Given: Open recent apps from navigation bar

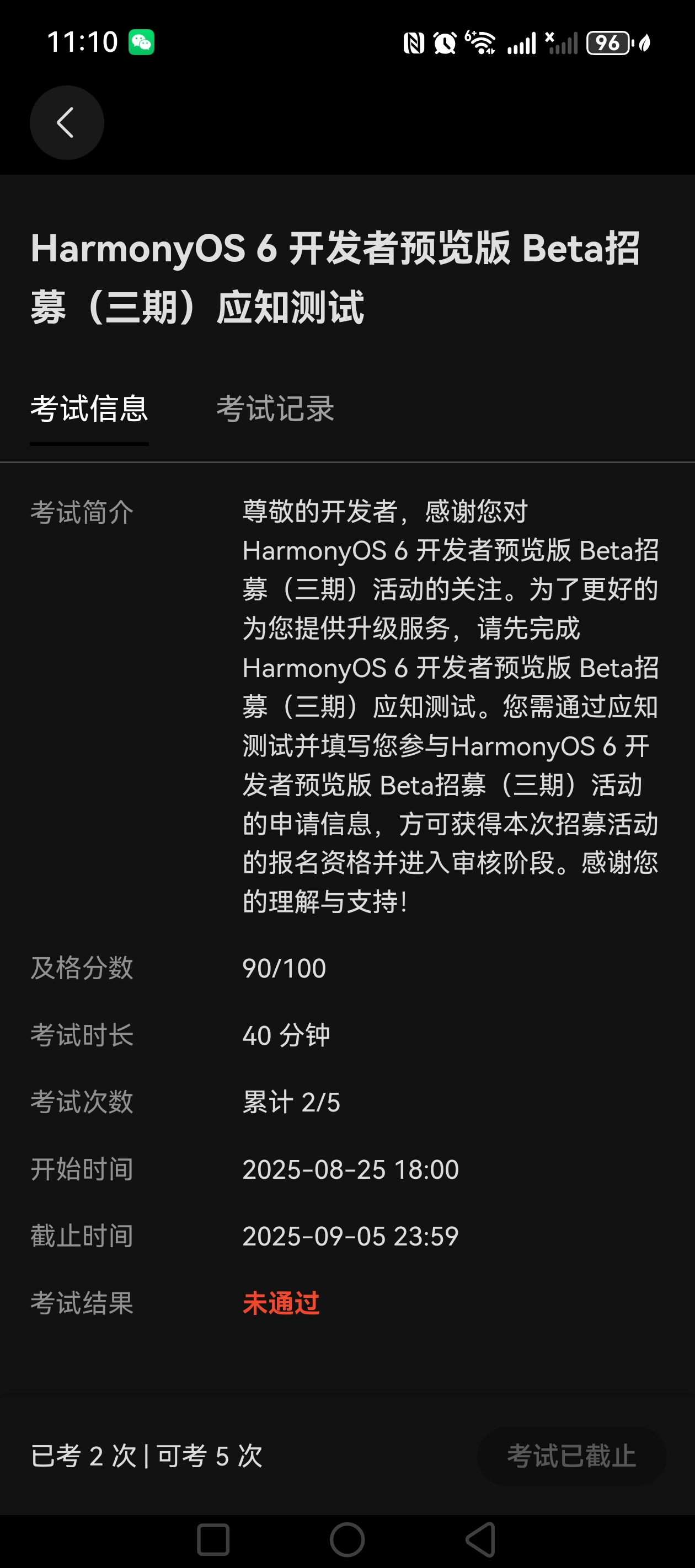Looking at the screenshot, I should pyautogui.click(x=213, y=1540).
